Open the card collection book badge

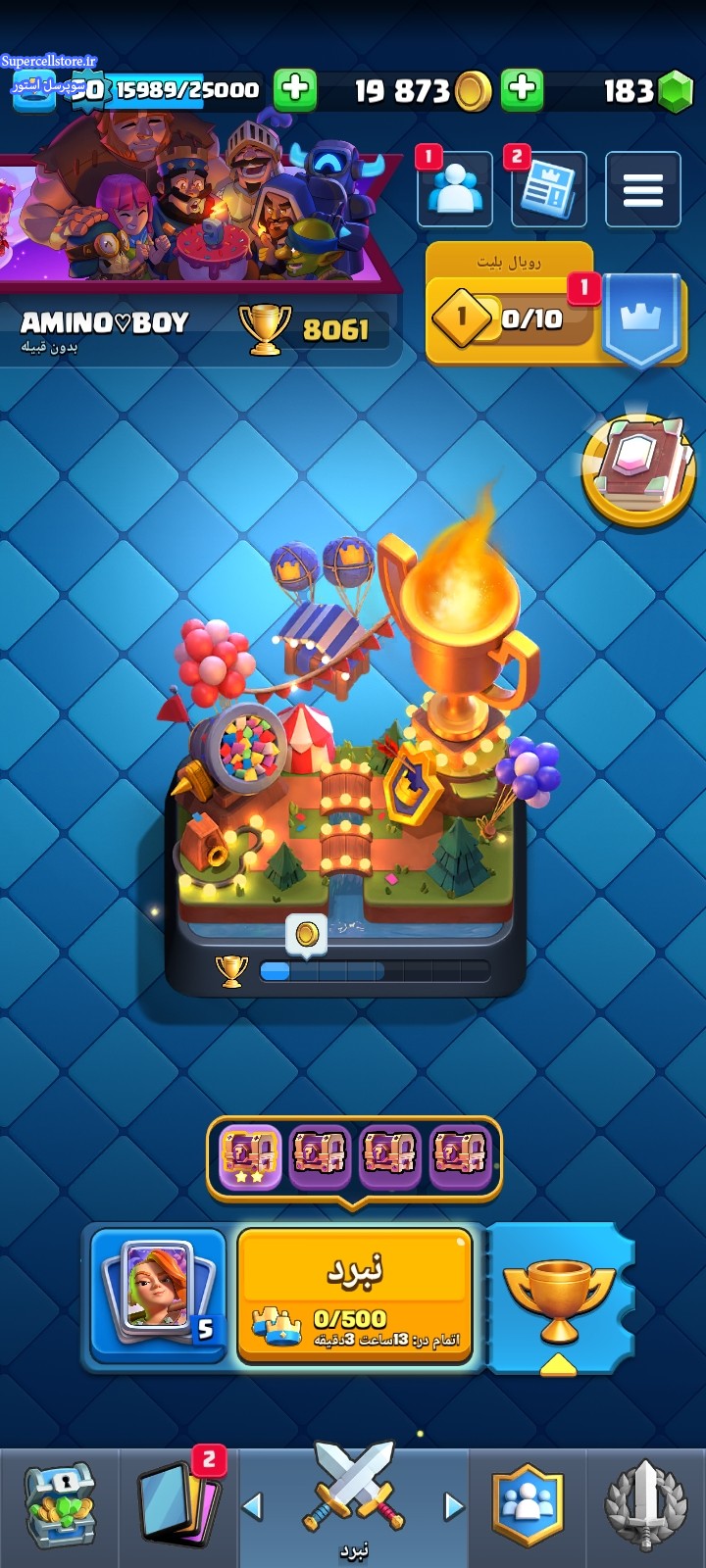(638, 468)
